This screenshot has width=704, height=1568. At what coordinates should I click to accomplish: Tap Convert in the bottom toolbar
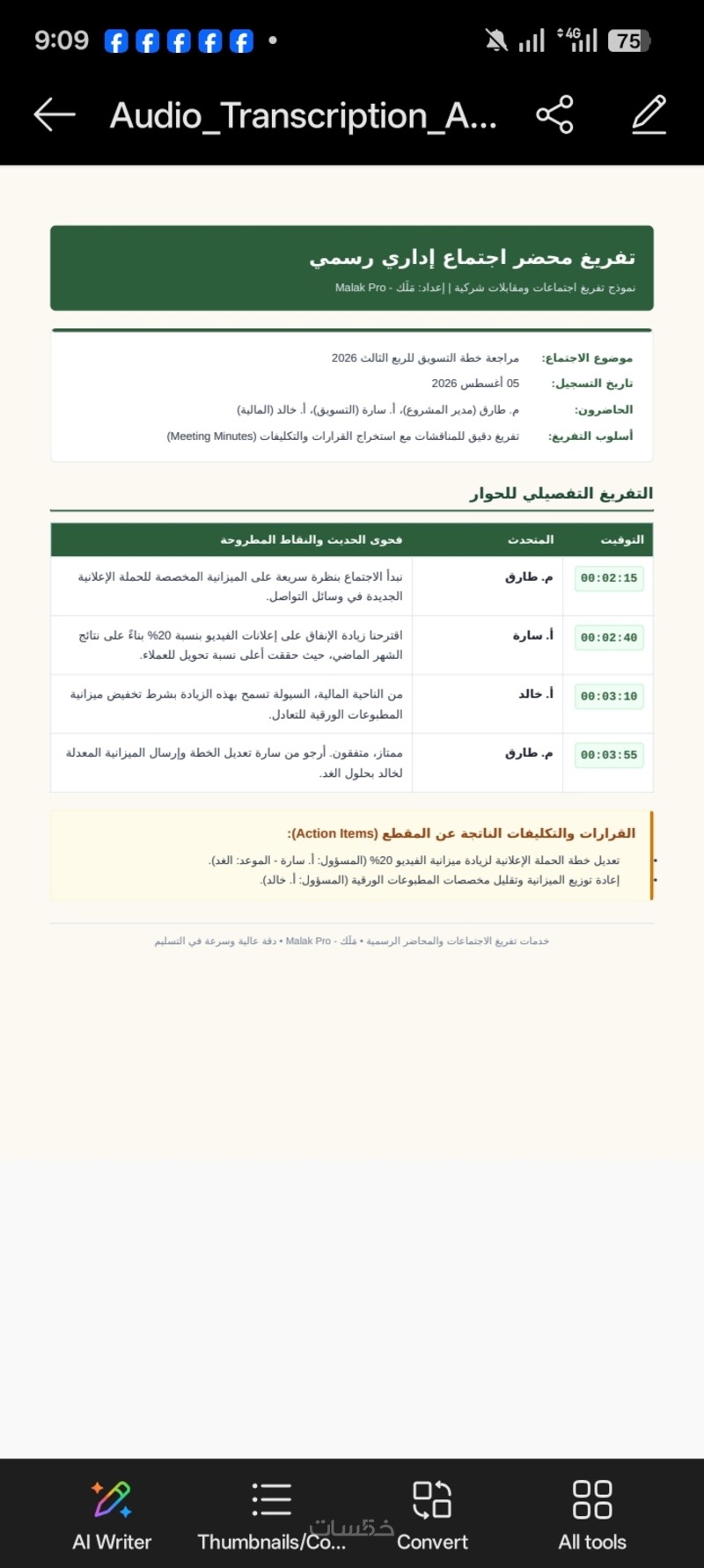[x=432, y=1516]
